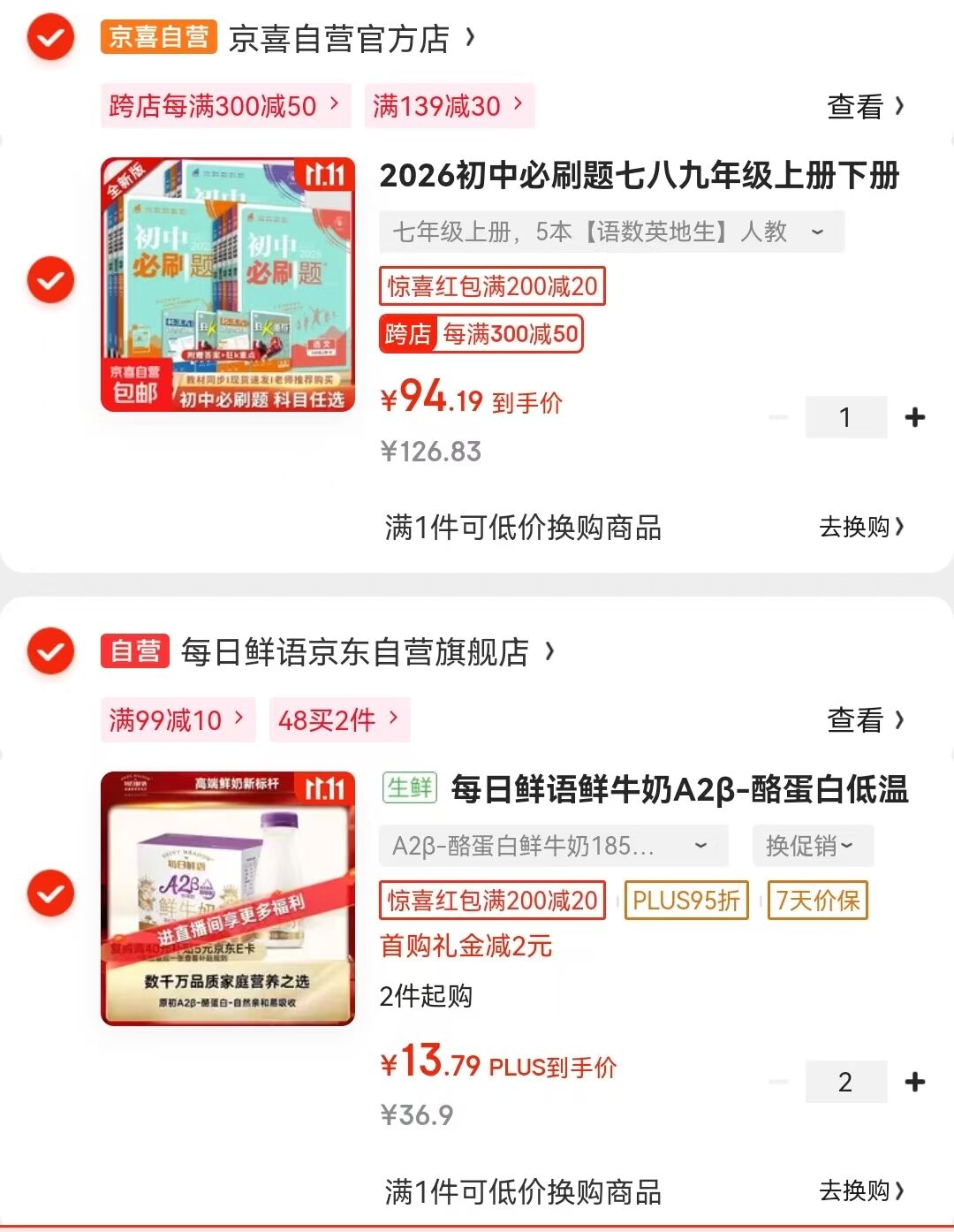Tap the 满99减10 promo chip

pos(177,720)
